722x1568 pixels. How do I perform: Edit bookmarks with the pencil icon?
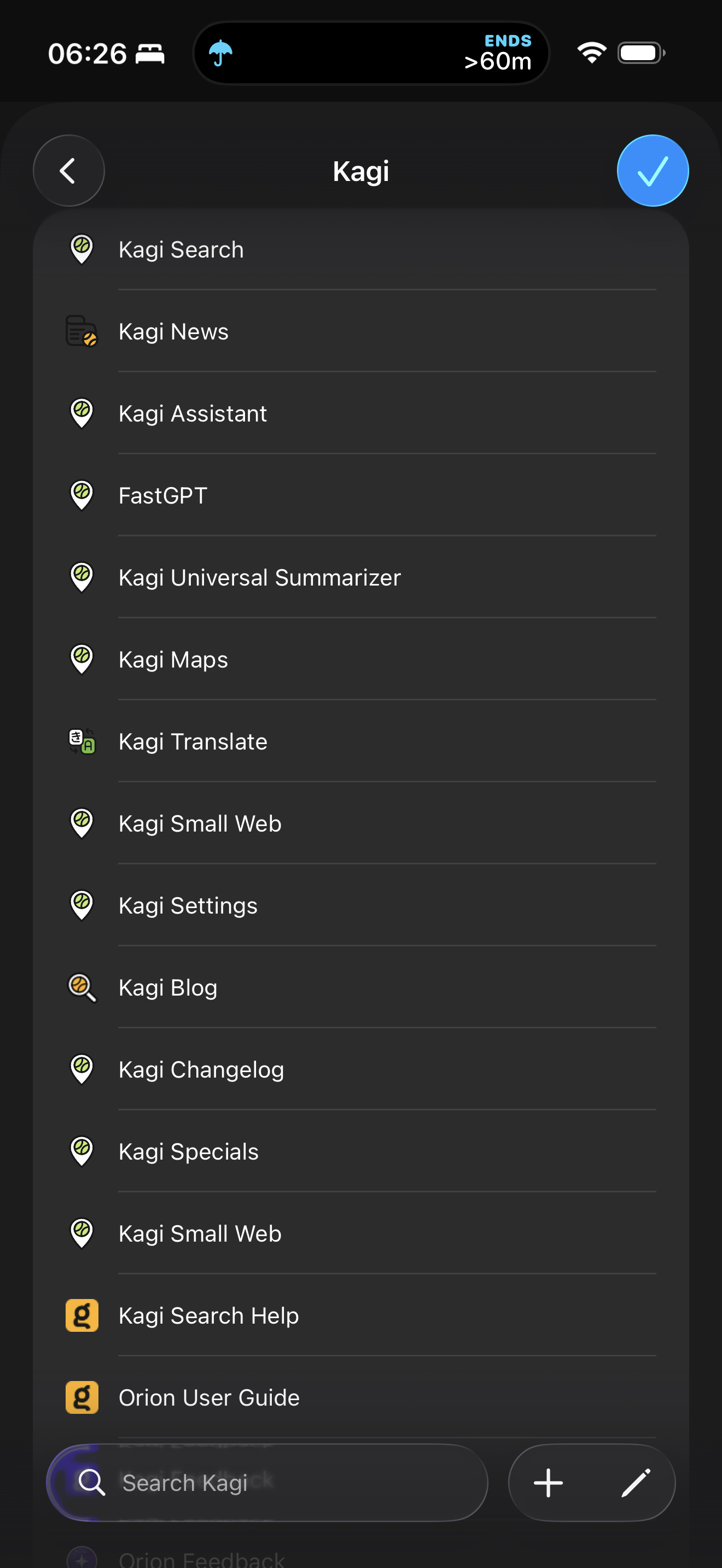click(x=636, y=1483)
